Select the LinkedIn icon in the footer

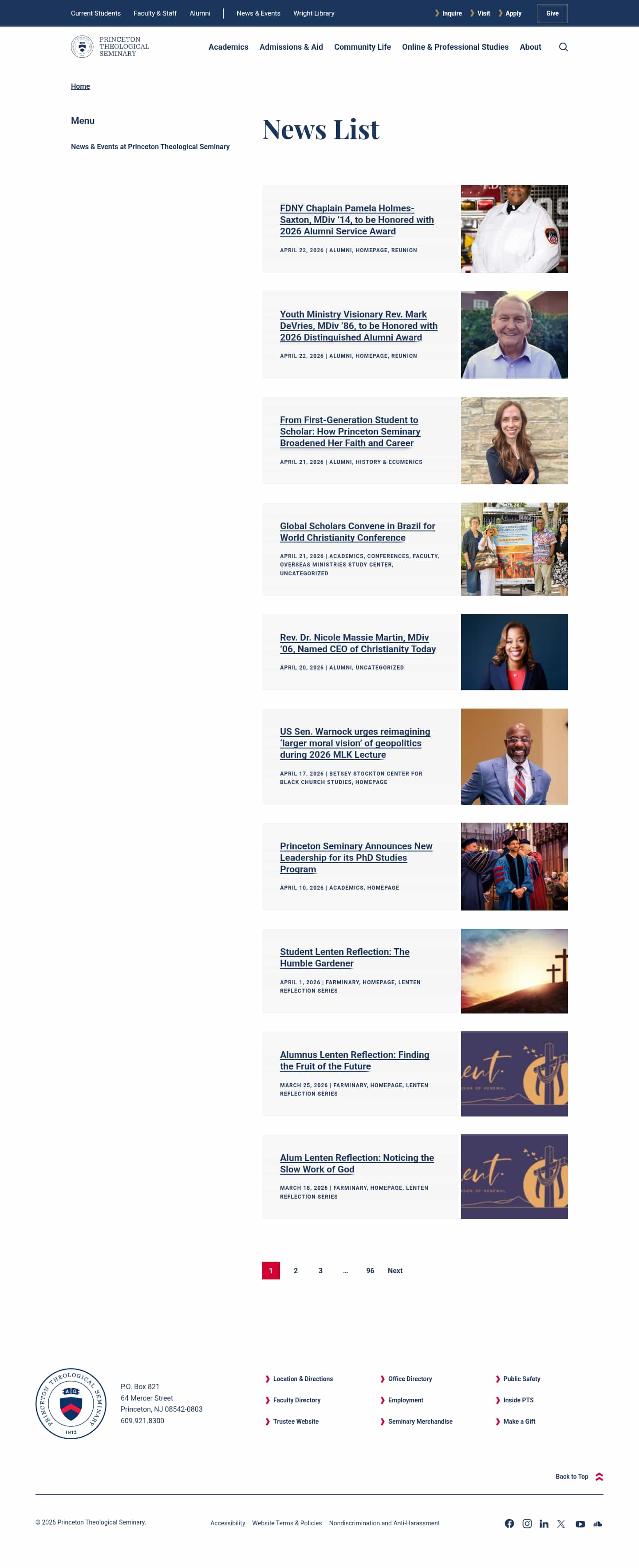click(544, 1524)
